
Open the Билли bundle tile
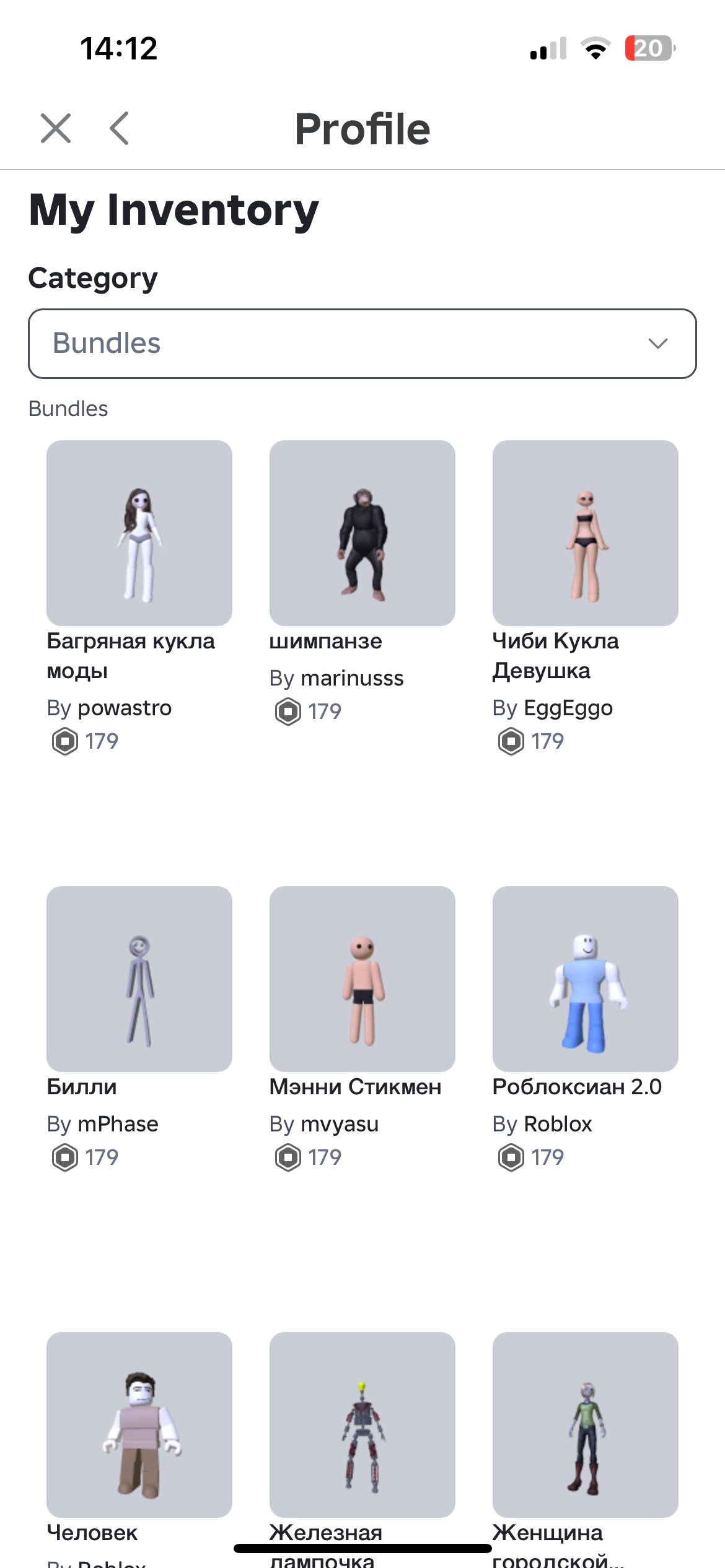click(x=139, y=979)
